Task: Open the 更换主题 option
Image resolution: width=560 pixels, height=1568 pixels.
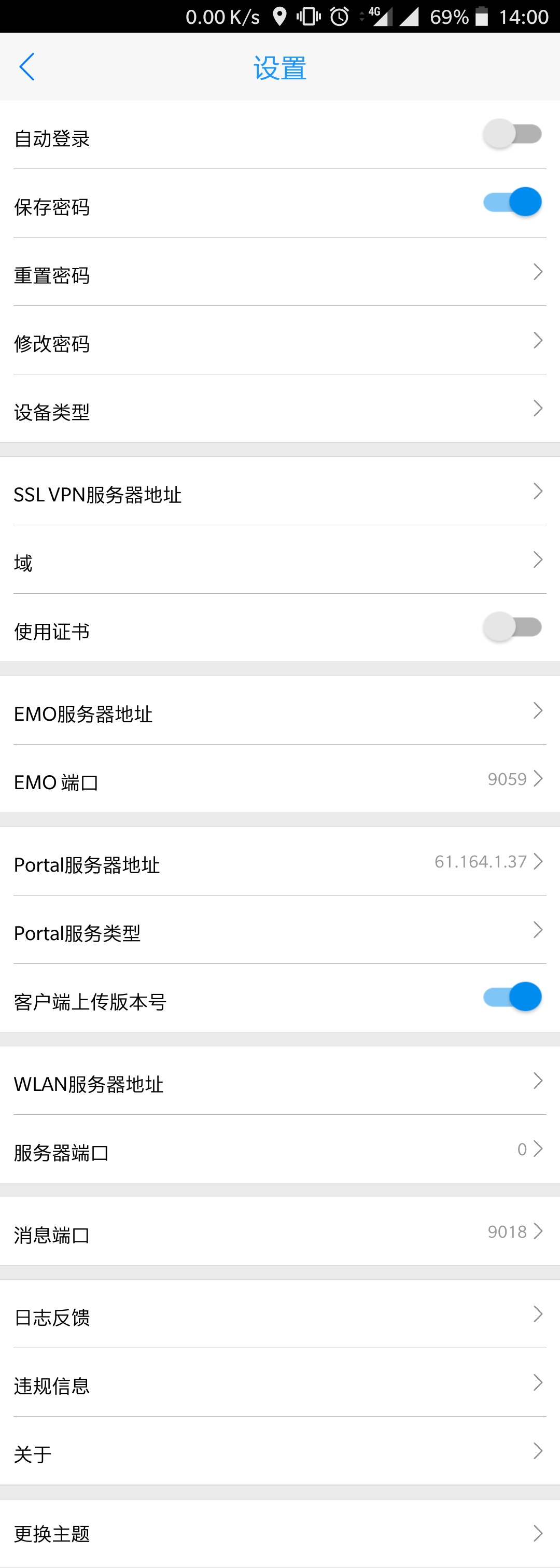Action: [279, 1533]
